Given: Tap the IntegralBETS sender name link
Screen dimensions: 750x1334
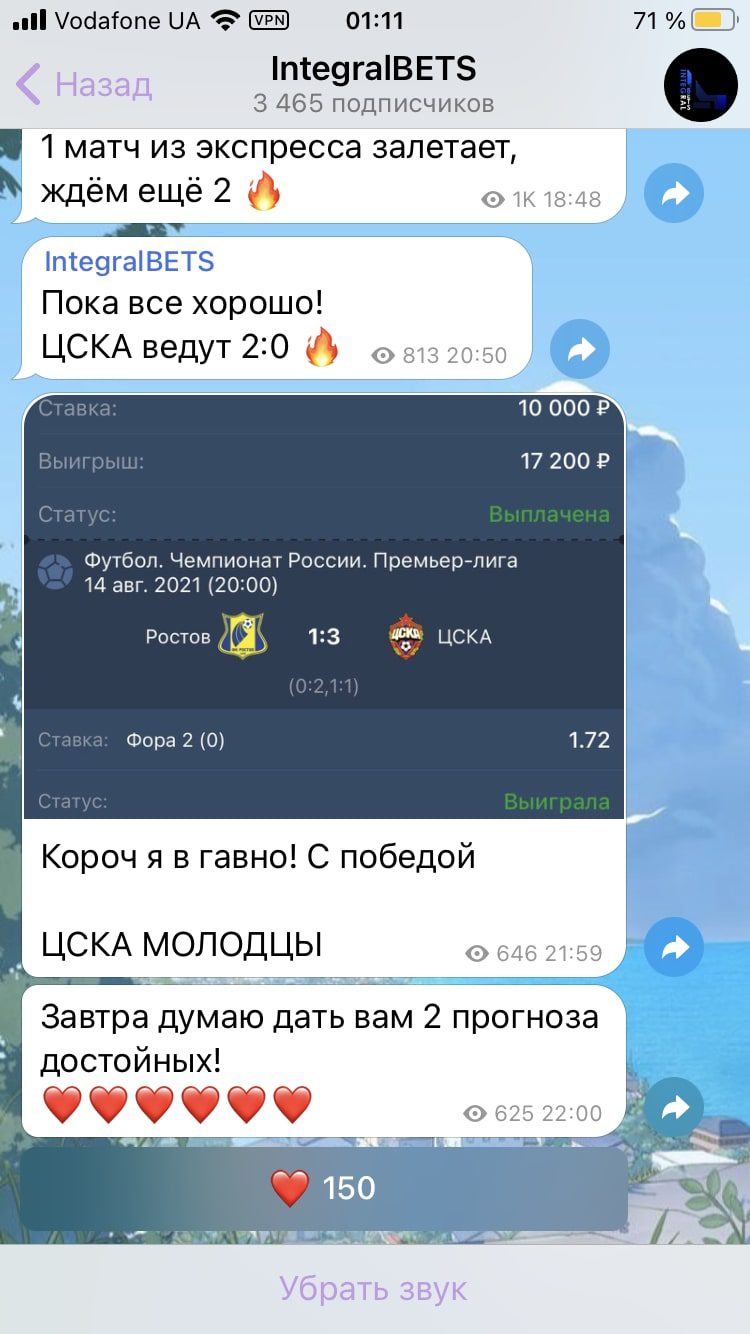Looking at the screenshot, I should point(130,262).
